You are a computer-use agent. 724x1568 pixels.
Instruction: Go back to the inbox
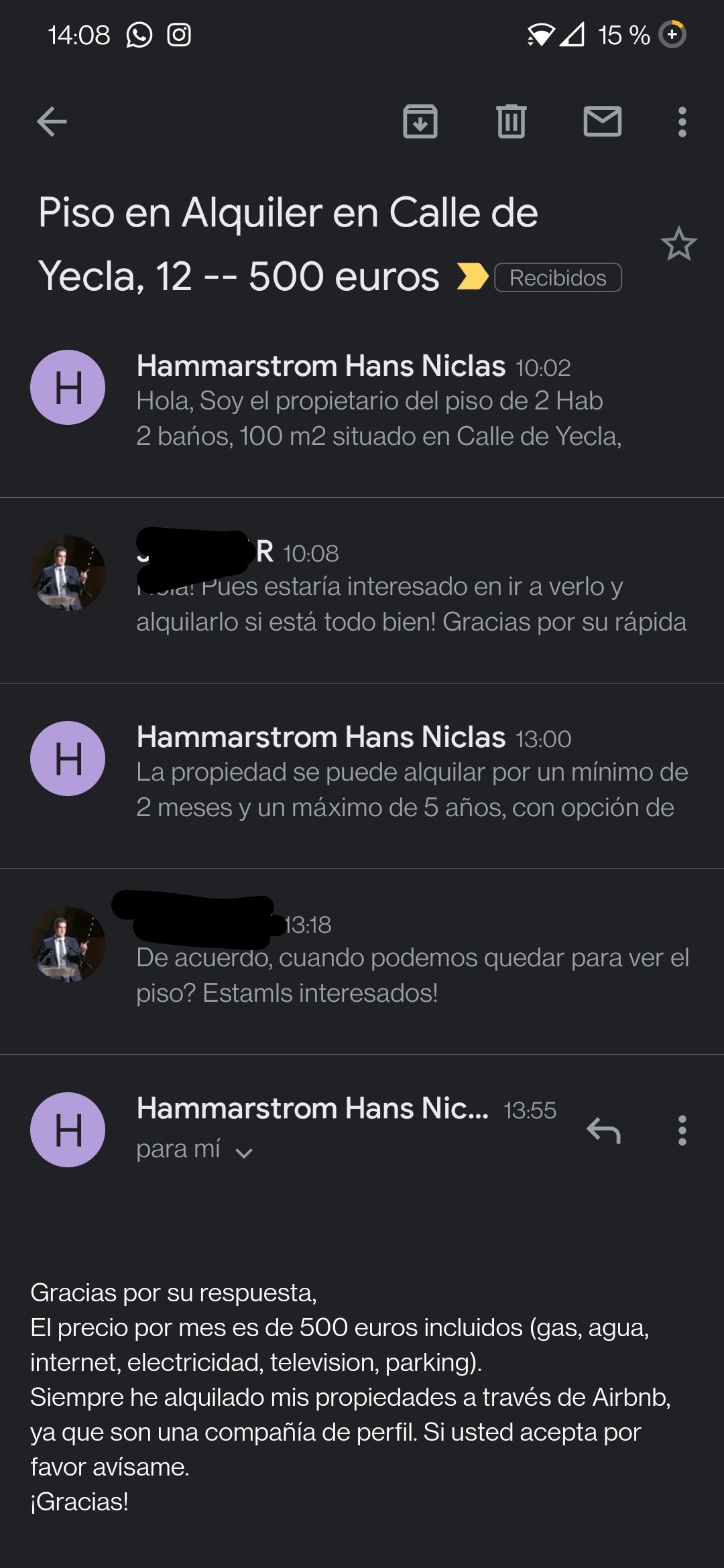[52, 122]
